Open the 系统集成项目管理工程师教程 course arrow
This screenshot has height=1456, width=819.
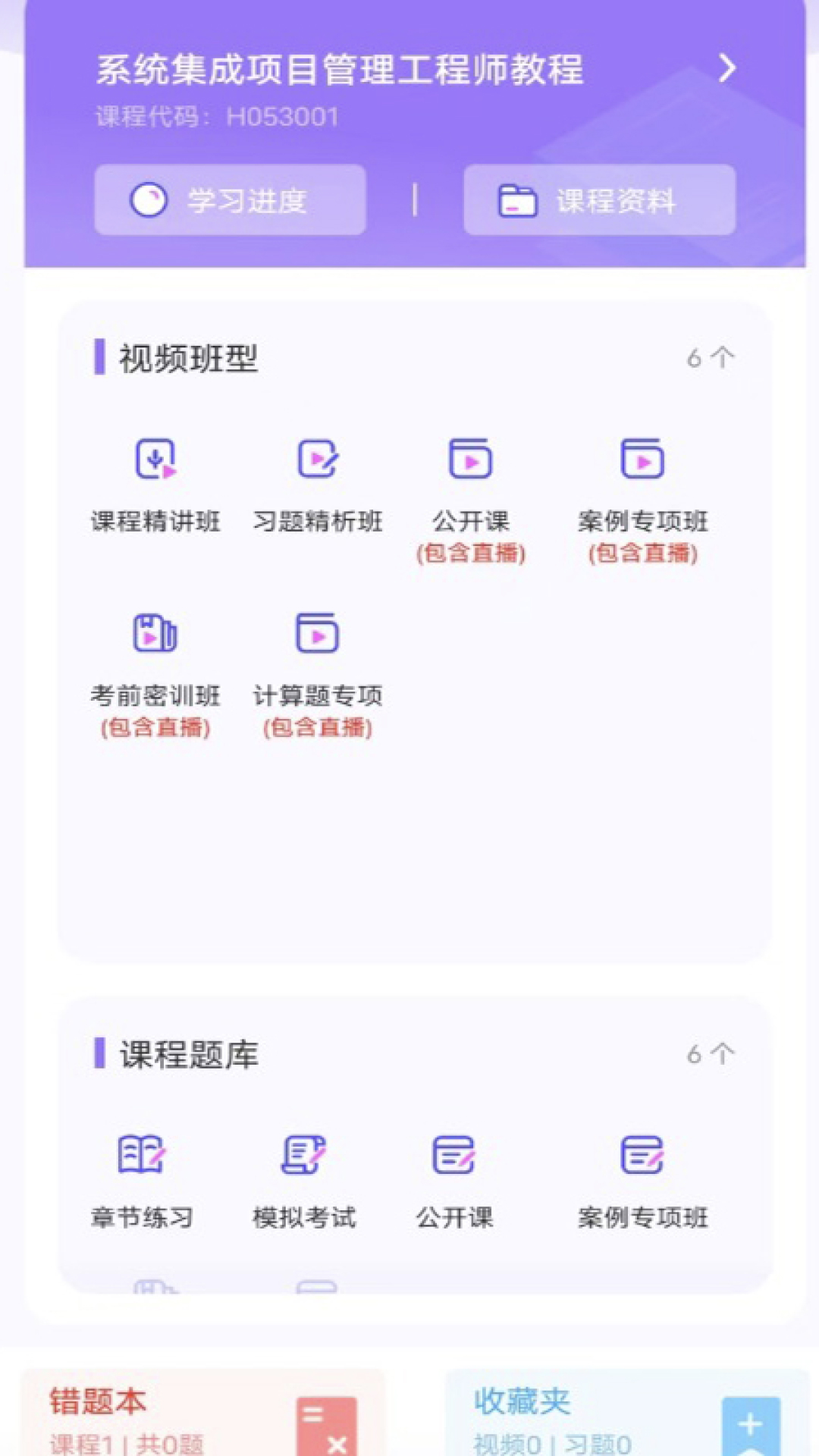point(727,68)
